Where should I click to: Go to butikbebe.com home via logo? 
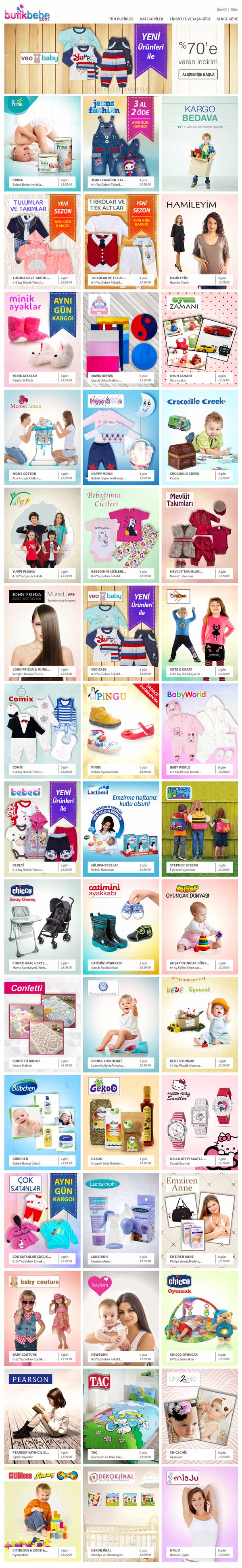point(27,15)
